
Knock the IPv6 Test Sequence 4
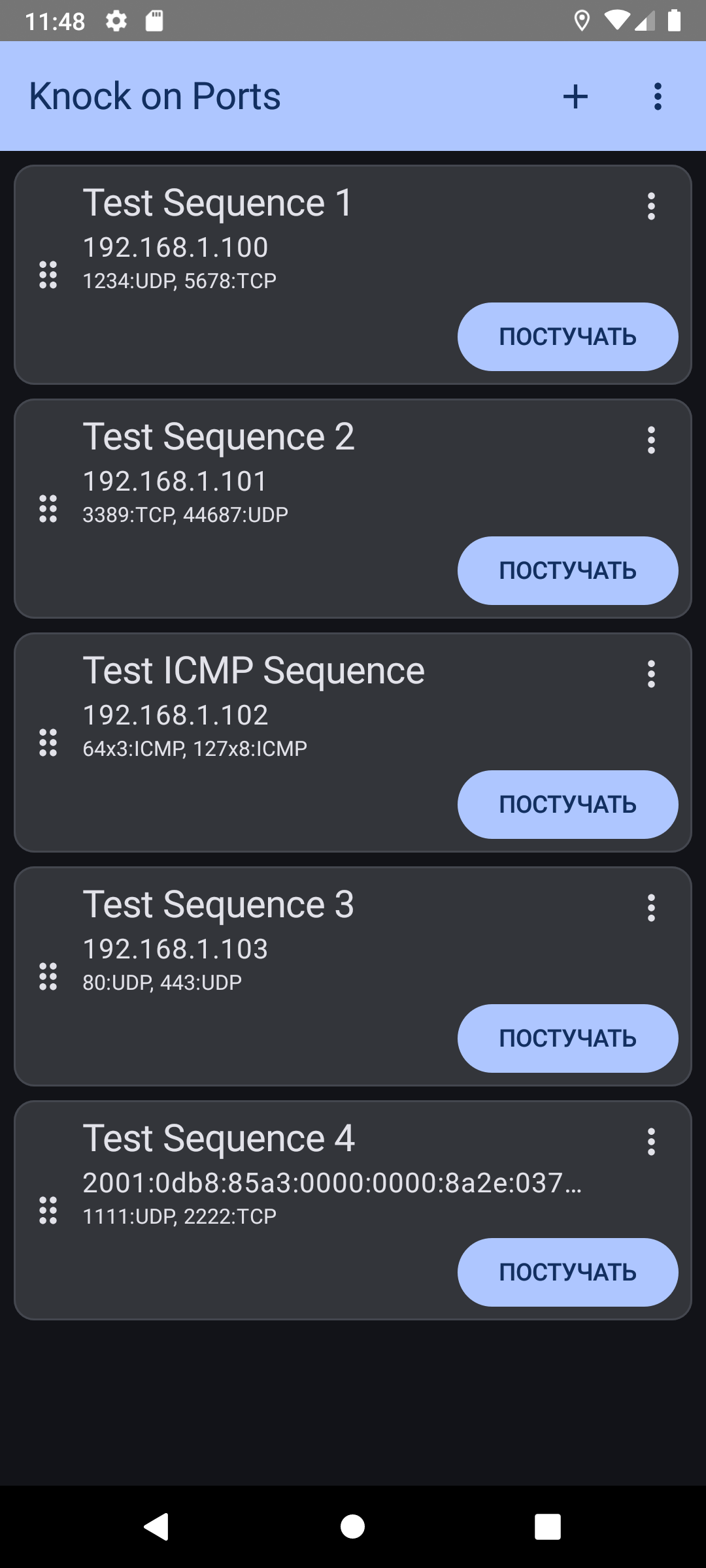(x=567, y=1272)
